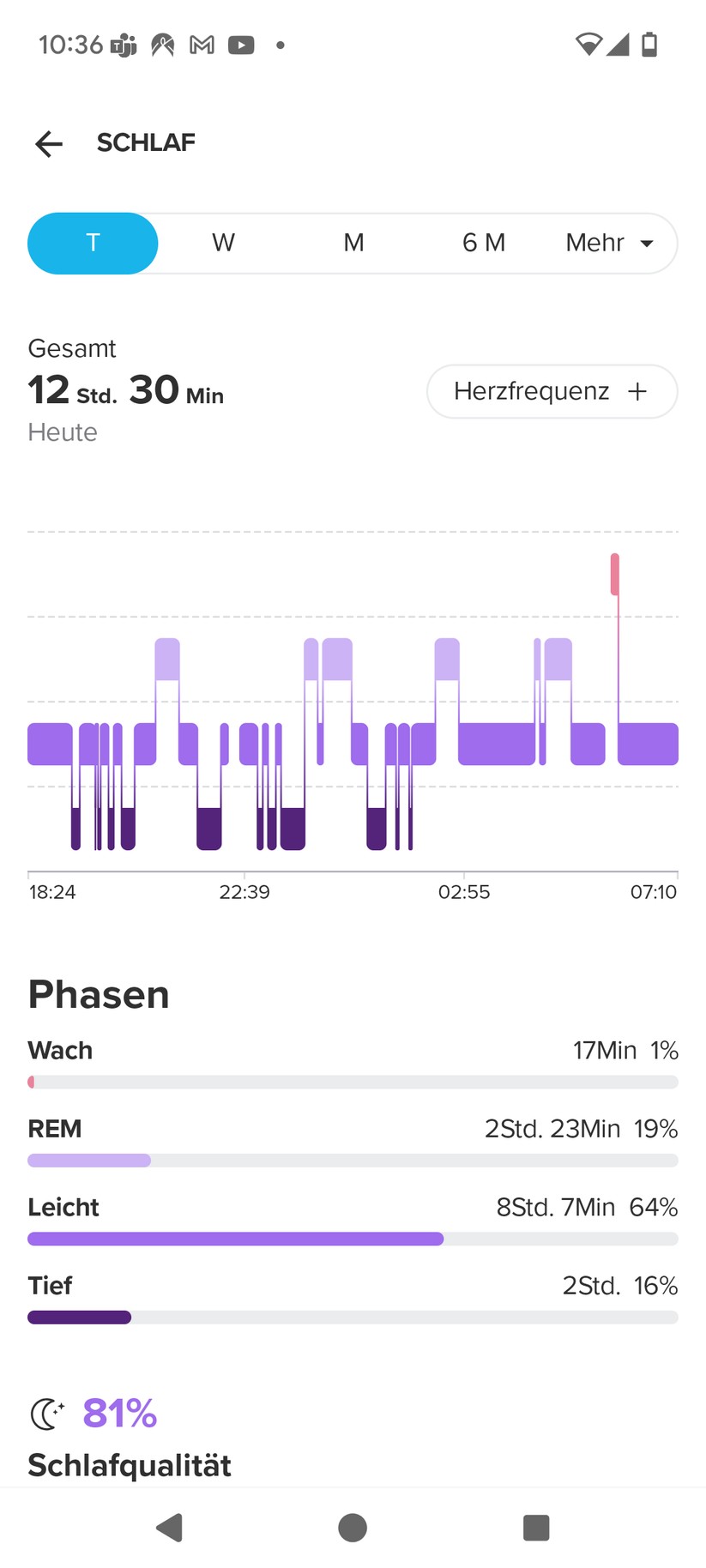Go back from the Schlaf screen
The width and height of the screenshot is (706, 1568).
(x=49, y=143)
